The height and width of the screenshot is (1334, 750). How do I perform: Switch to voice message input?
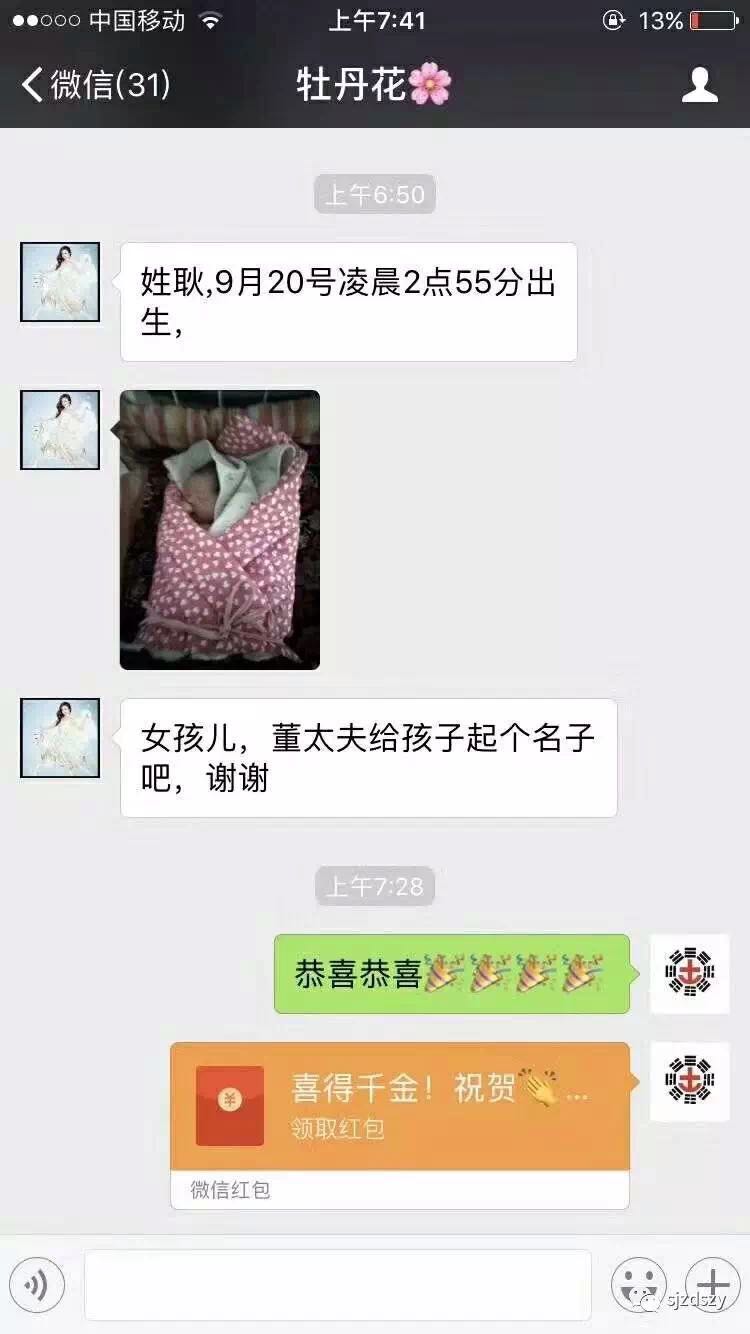point(37,1284)
